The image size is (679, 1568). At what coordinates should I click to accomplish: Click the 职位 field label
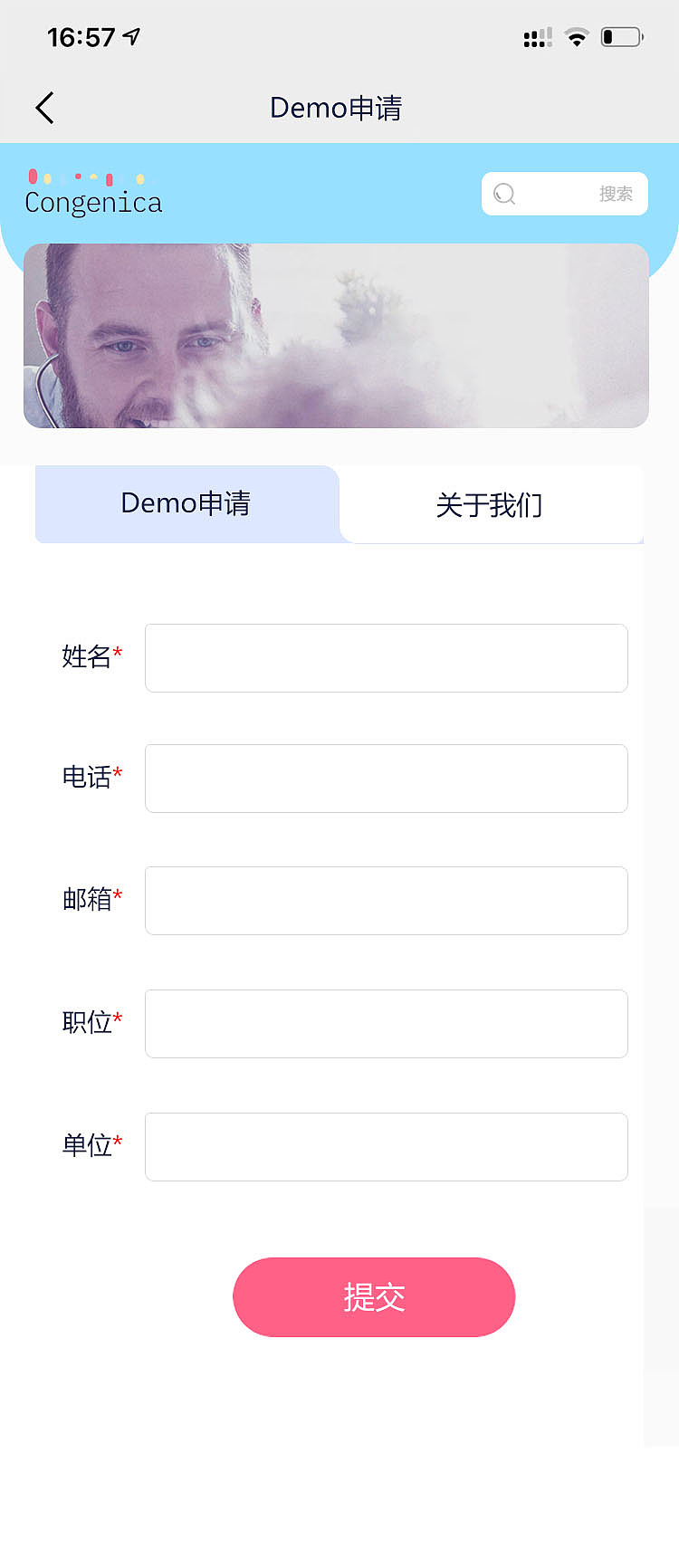[88, 1023]
